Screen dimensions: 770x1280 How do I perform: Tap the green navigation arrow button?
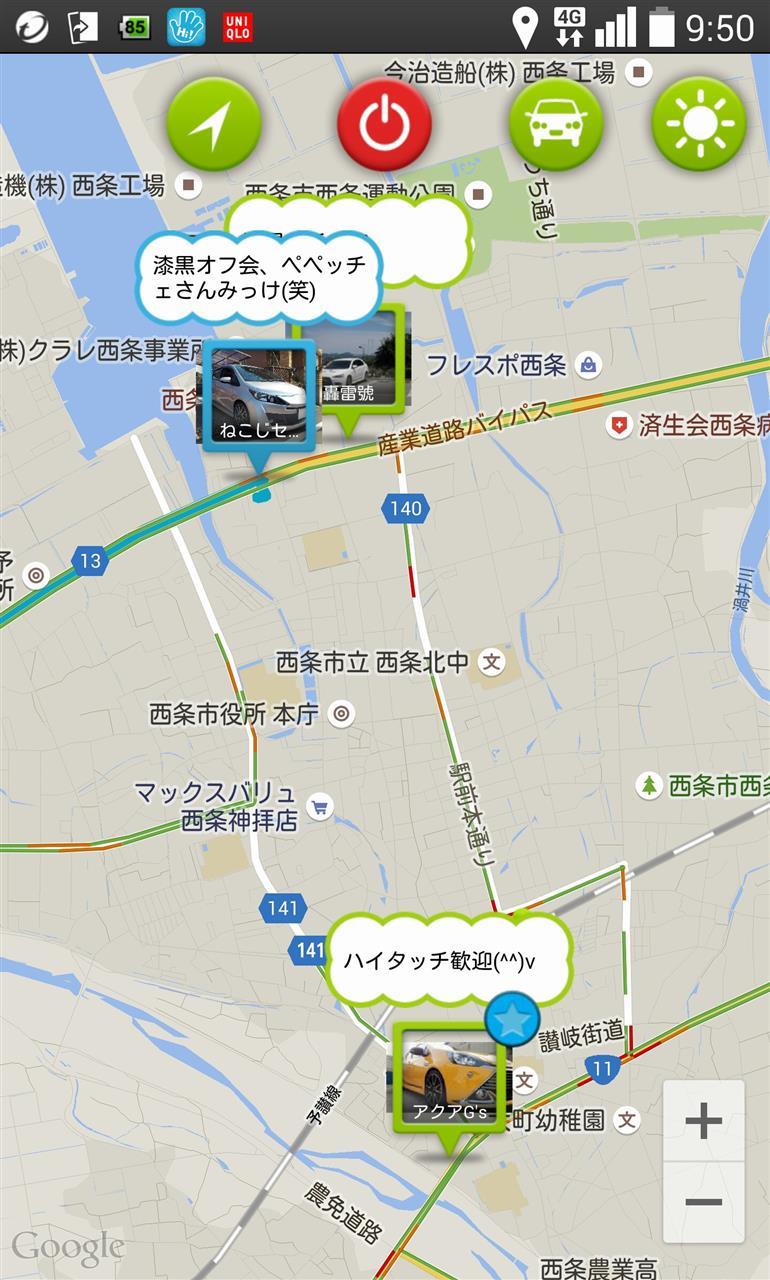(x=213, y=124)
